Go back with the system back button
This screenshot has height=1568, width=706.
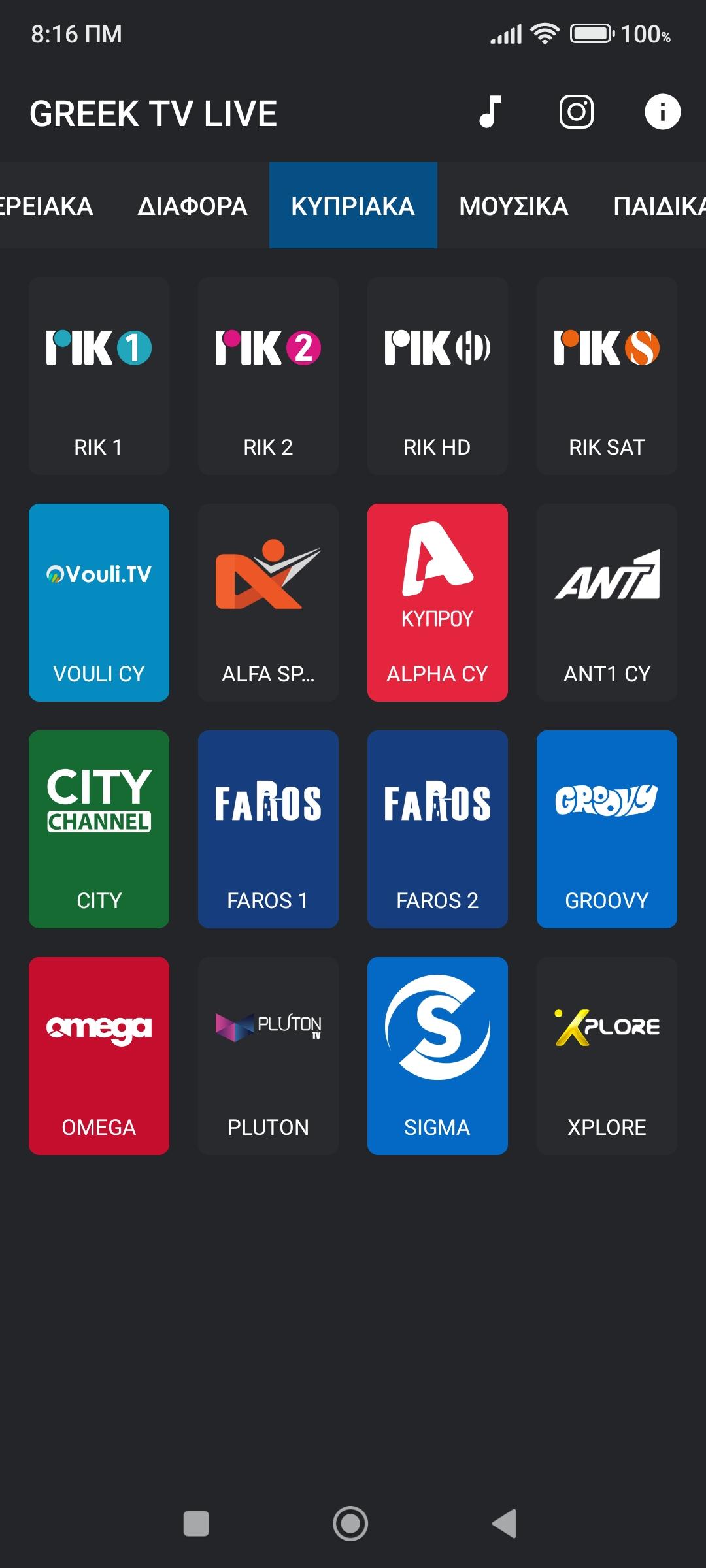pyautogui.click(x=505, y=1524)
